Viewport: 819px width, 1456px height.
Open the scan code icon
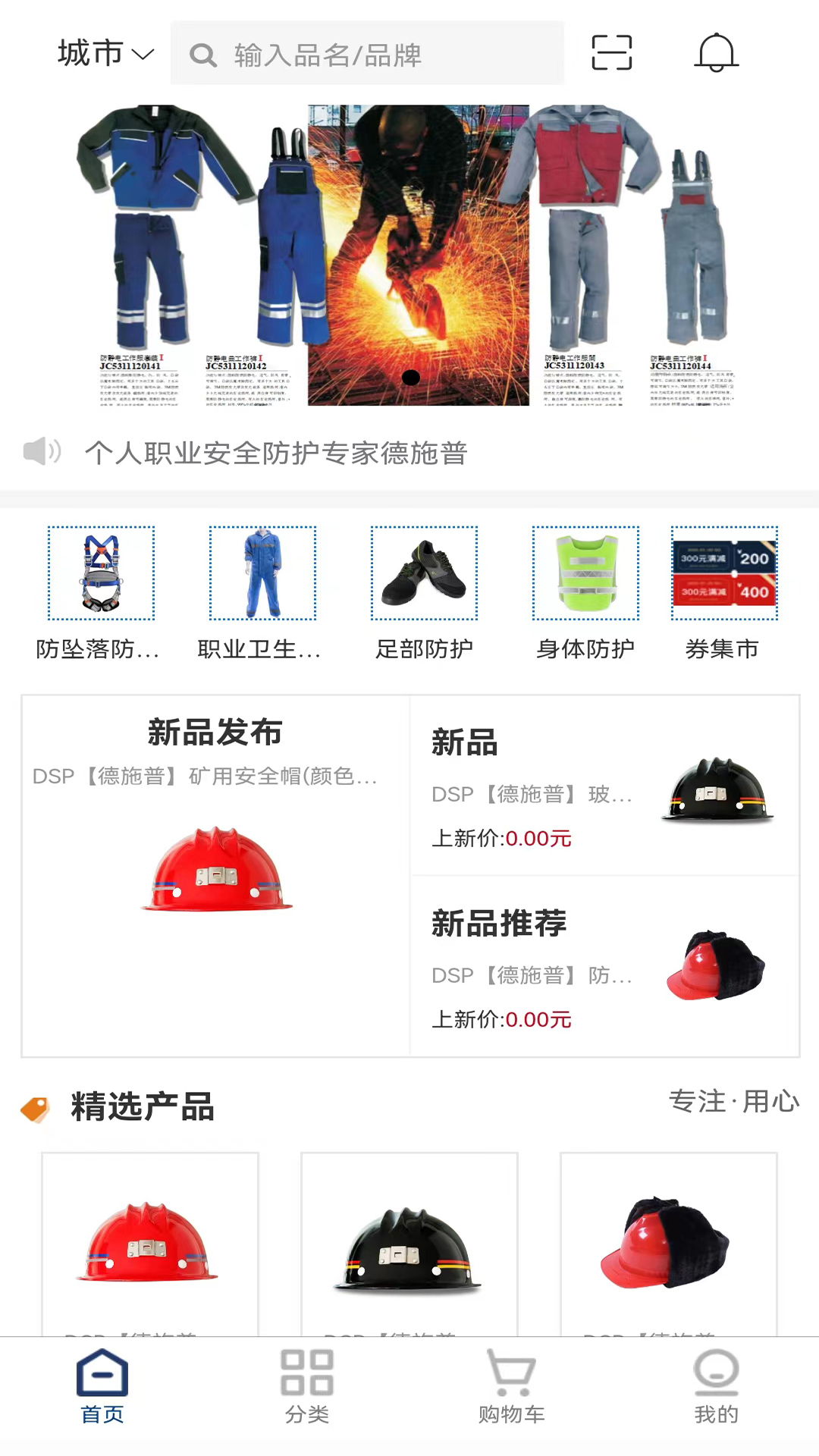click(x=611, y=53)
